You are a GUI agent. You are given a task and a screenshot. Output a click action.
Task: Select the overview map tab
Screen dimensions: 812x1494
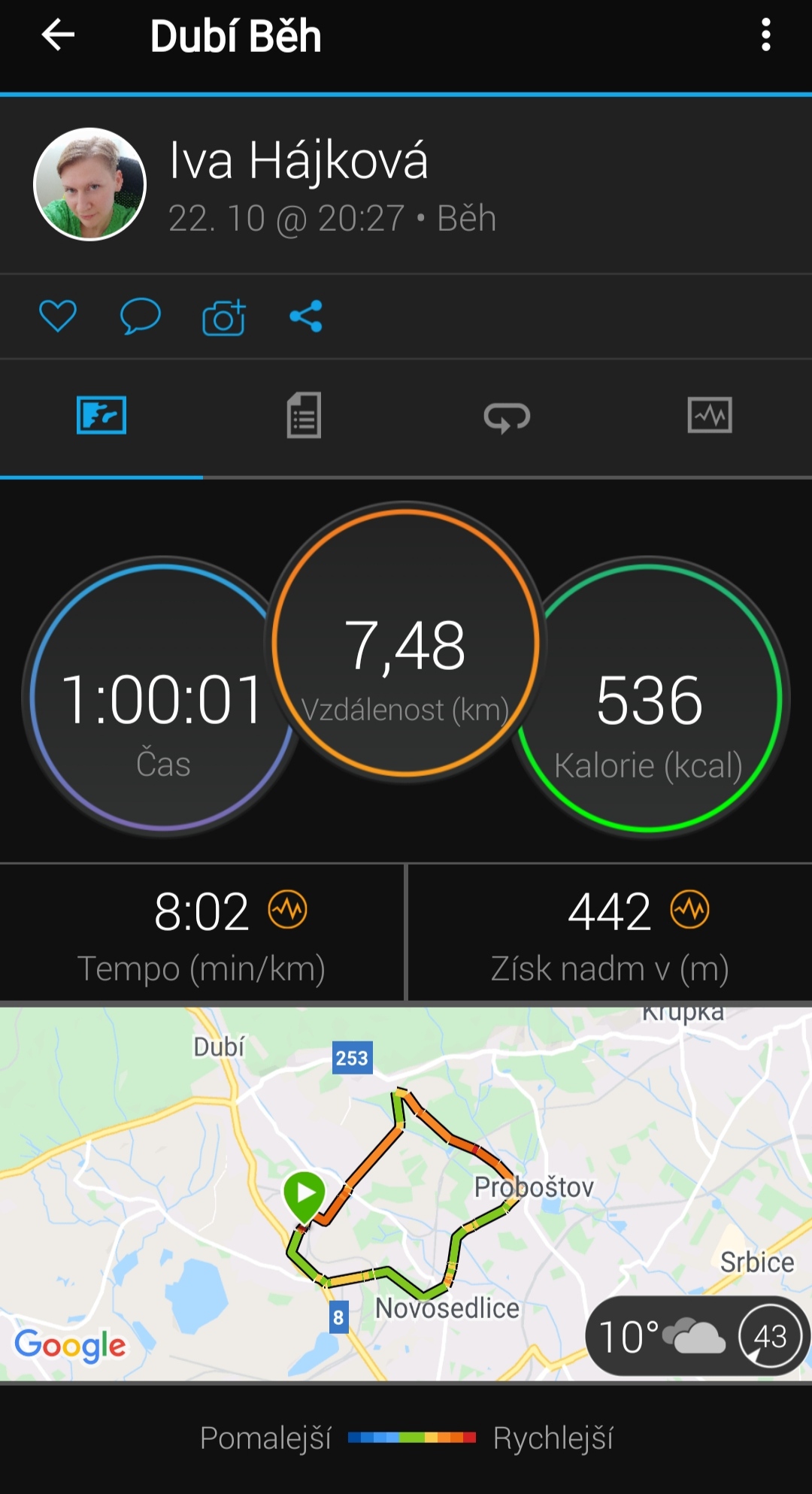point(101,415)
